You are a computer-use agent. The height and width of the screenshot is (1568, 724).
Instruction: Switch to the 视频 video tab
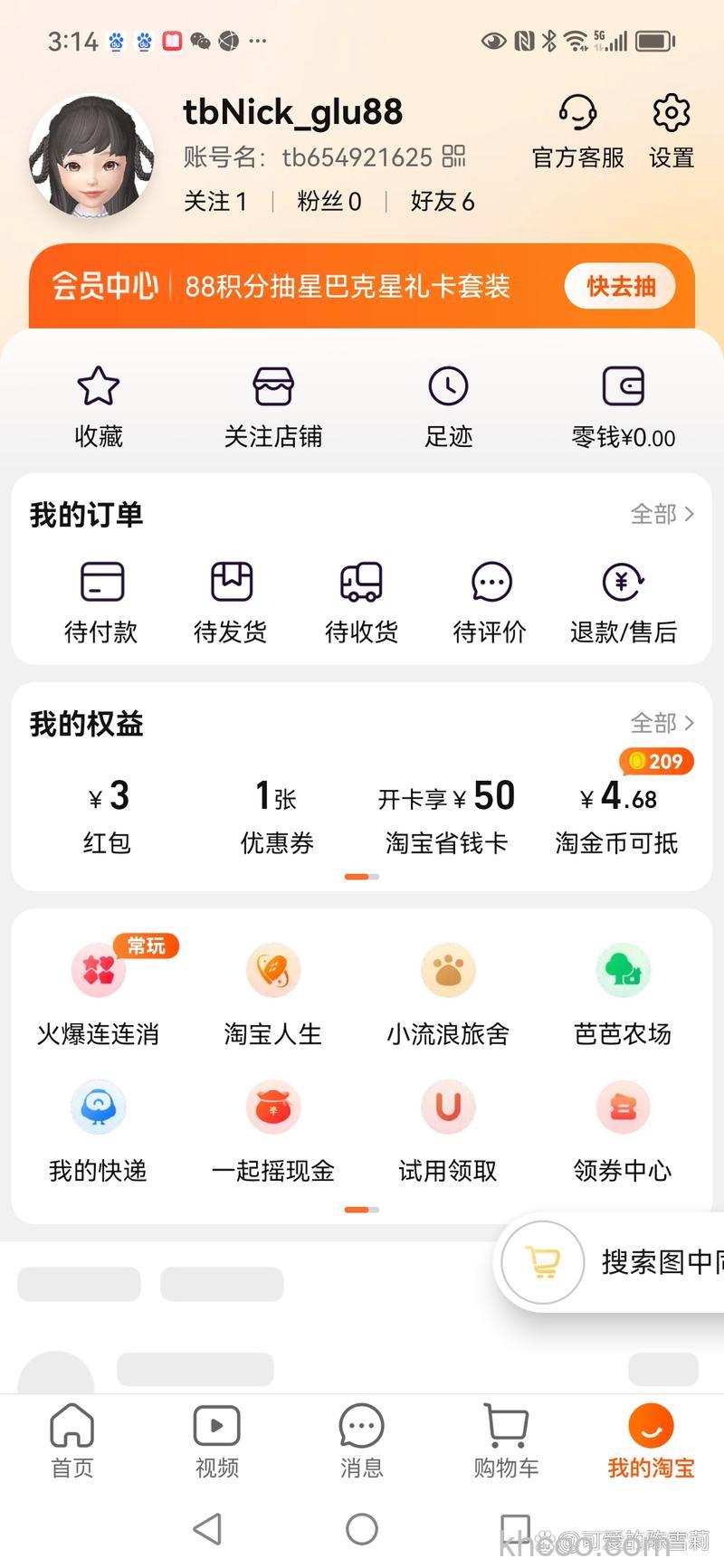pos(215,1445)
